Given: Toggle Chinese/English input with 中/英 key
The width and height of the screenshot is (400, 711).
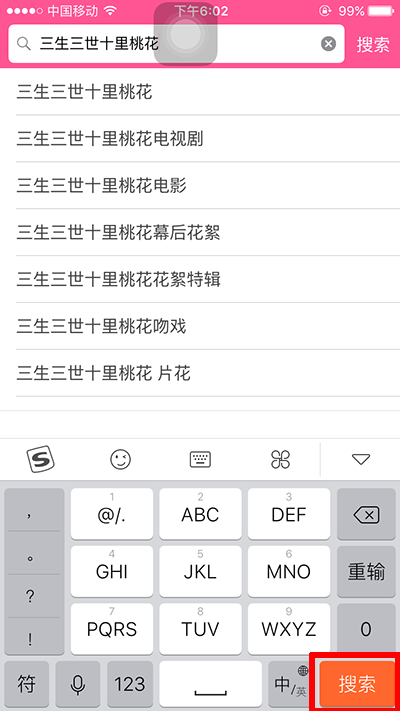Looking at the screenshot, I should [290, 684].
